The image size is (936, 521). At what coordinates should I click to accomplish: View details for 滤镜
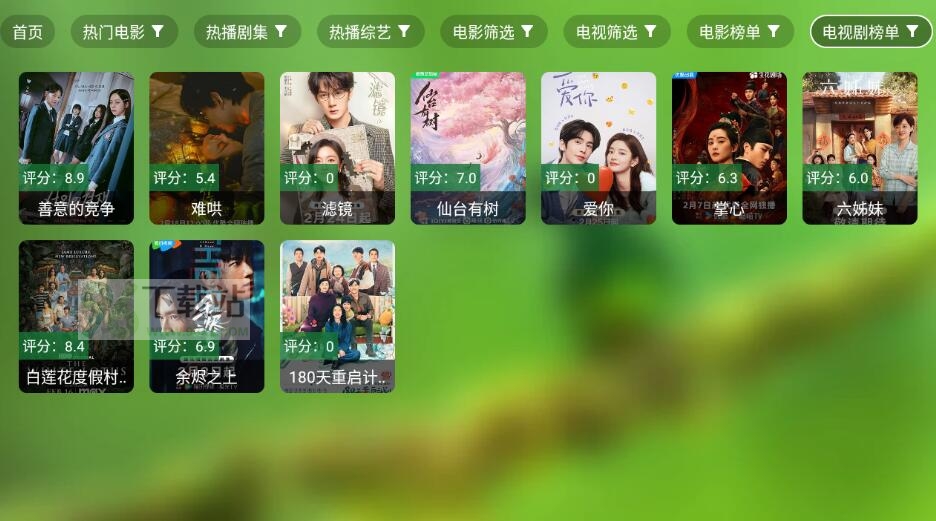point(337,148)
